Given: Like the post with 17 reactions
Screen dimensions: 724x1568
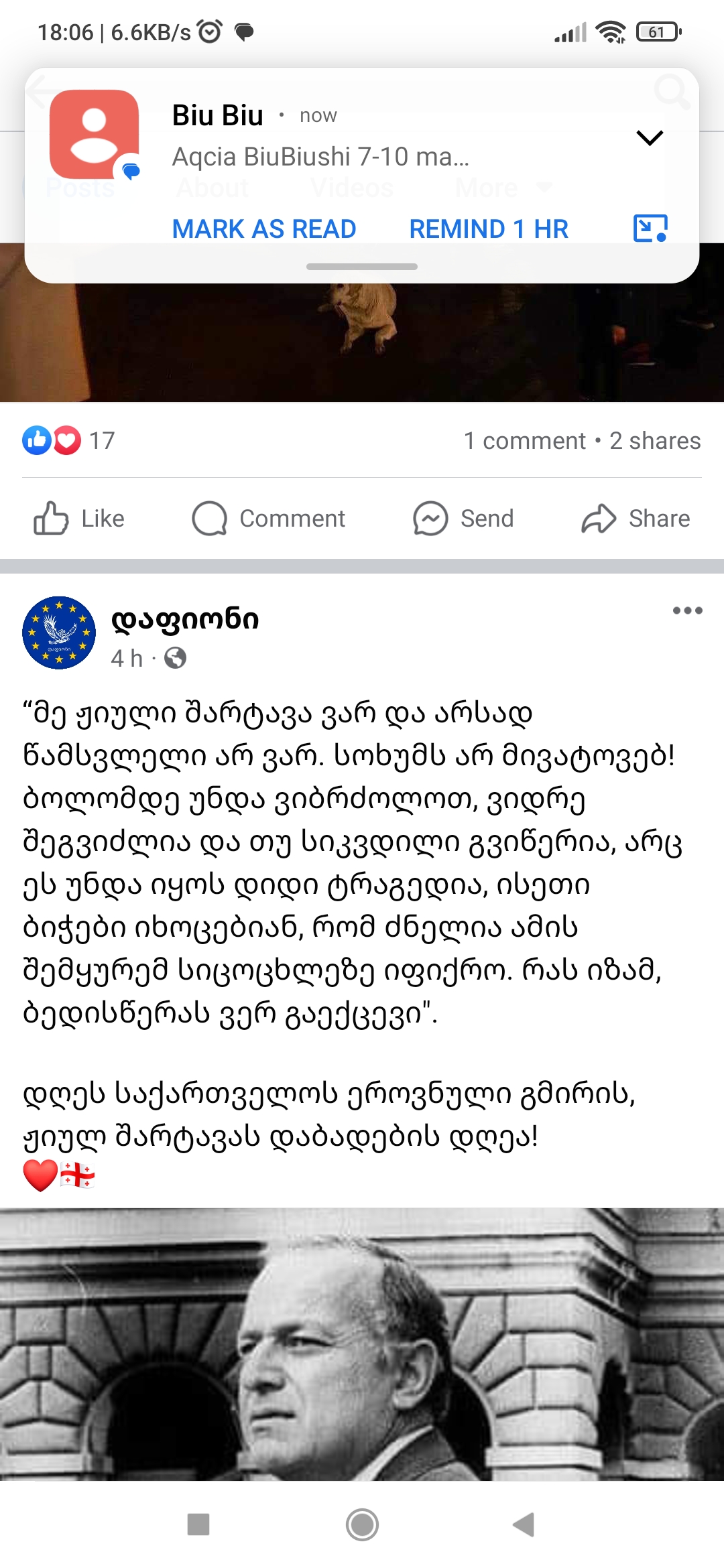Looking at the screenshot, I should click(79, 519).
